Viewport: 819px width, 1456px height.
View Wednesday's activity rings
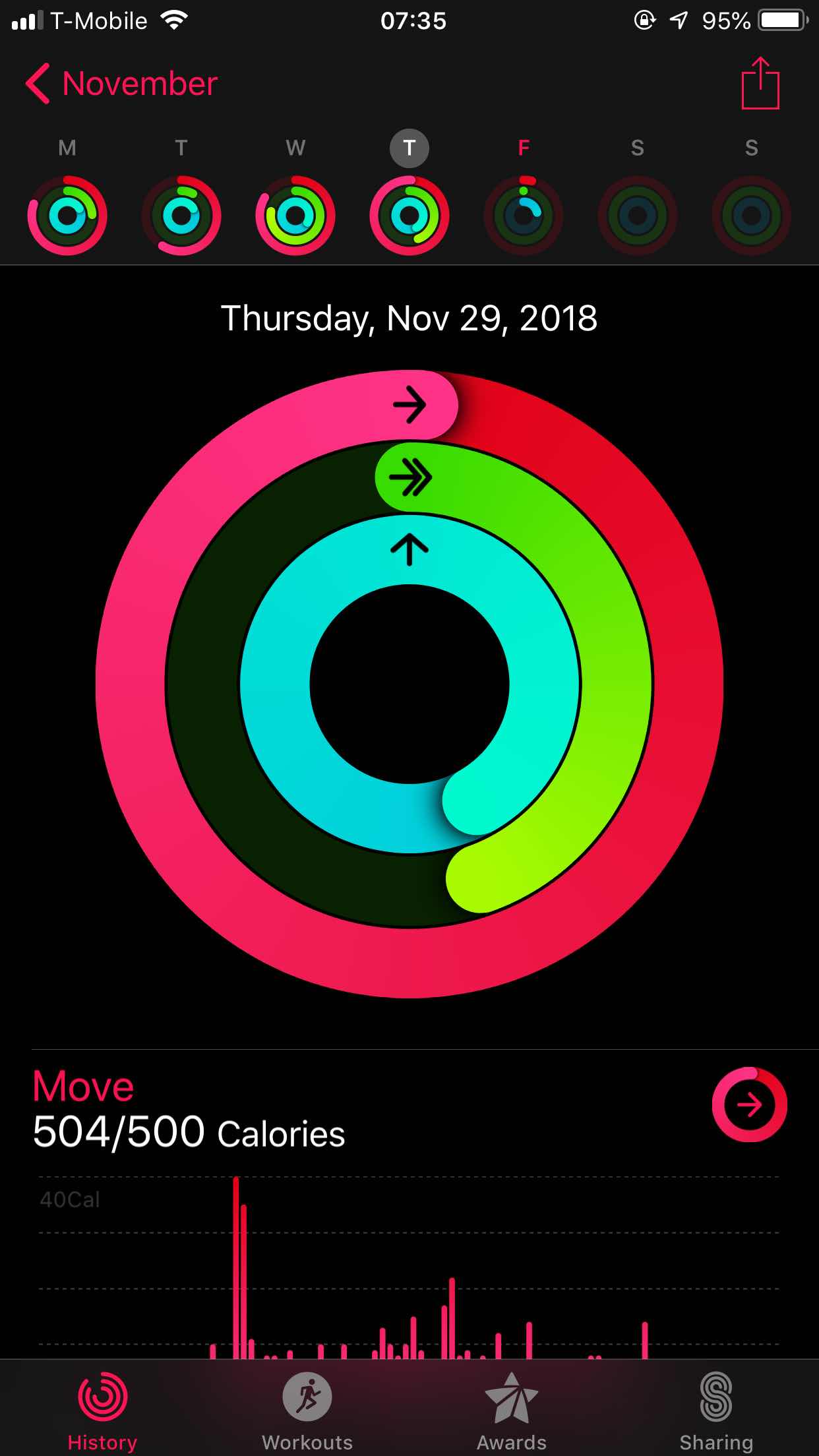coord(295,215)
